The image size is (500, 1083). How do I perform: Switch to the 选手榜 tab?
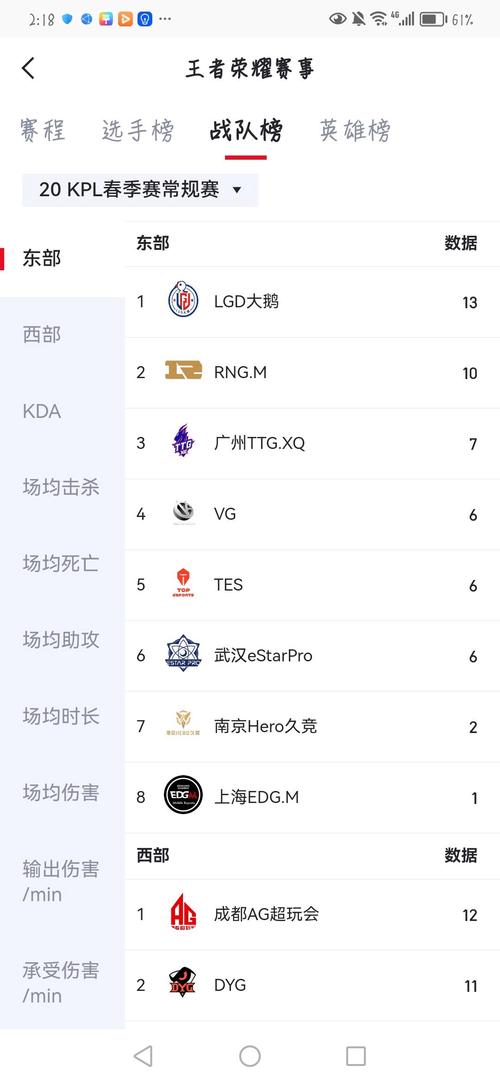137,131
